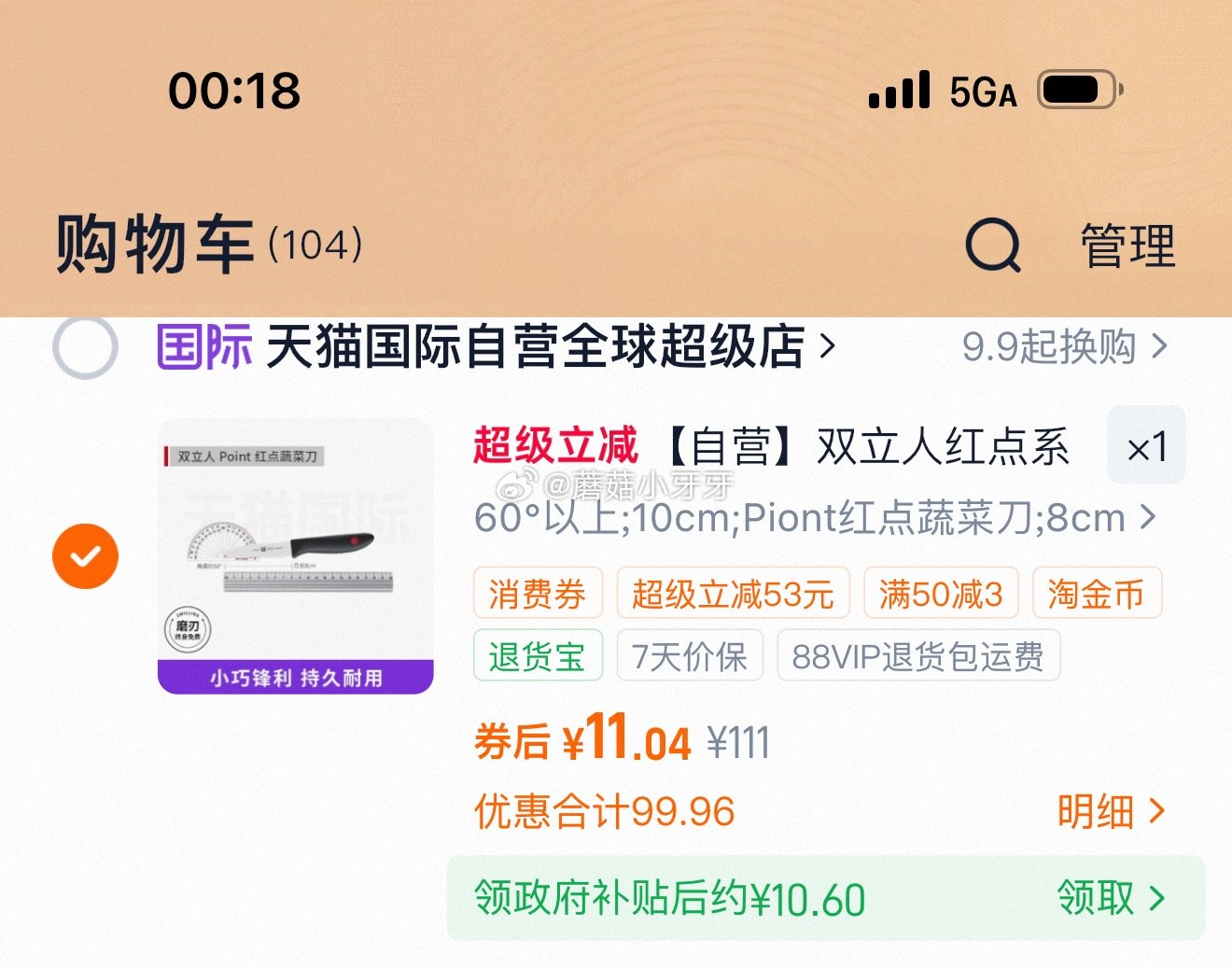The height and width of the screenshot is (968, 1232).
Task: View the 明细 discount breakdown
Action: (1111, 812)
